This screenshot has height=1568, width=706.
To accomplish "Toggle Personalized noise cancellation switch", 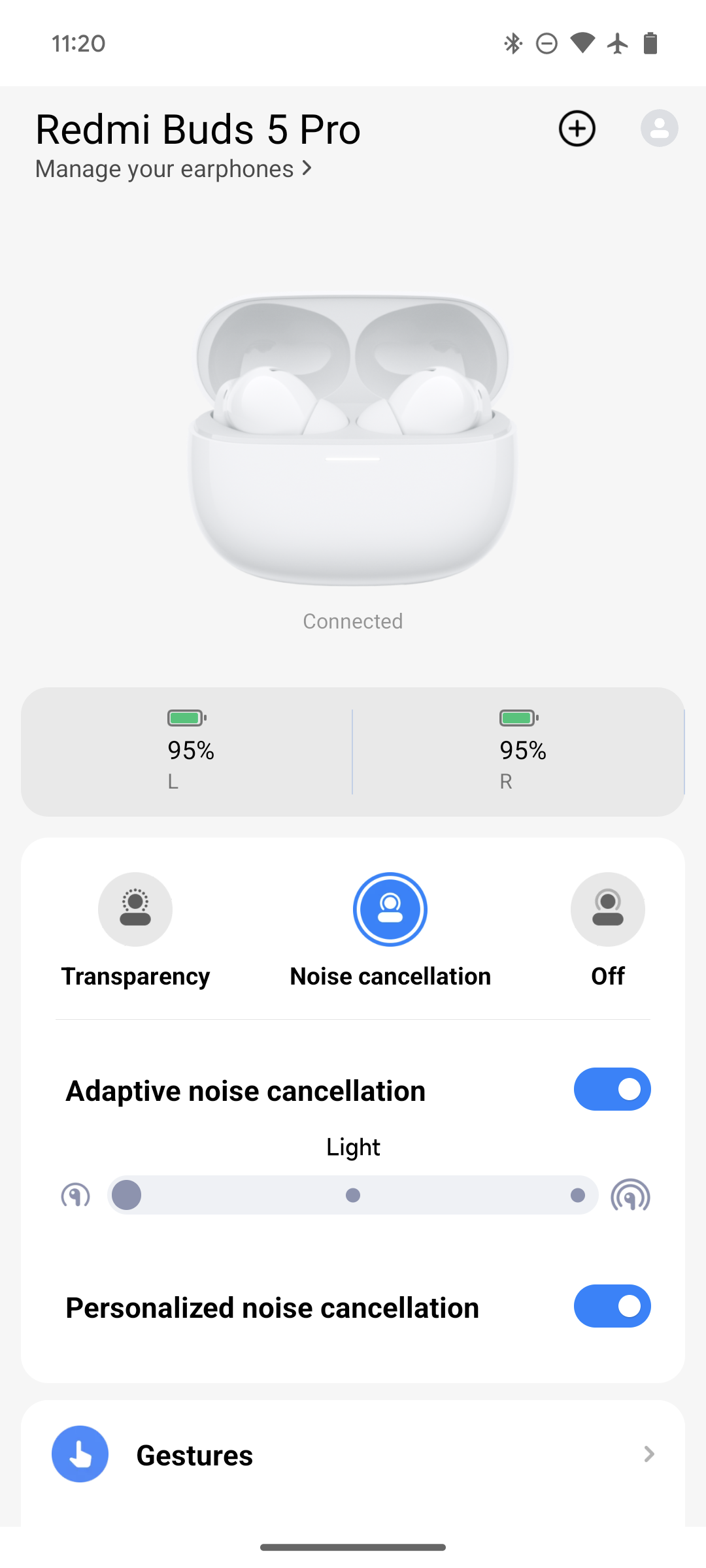I will click(613, 1306).
